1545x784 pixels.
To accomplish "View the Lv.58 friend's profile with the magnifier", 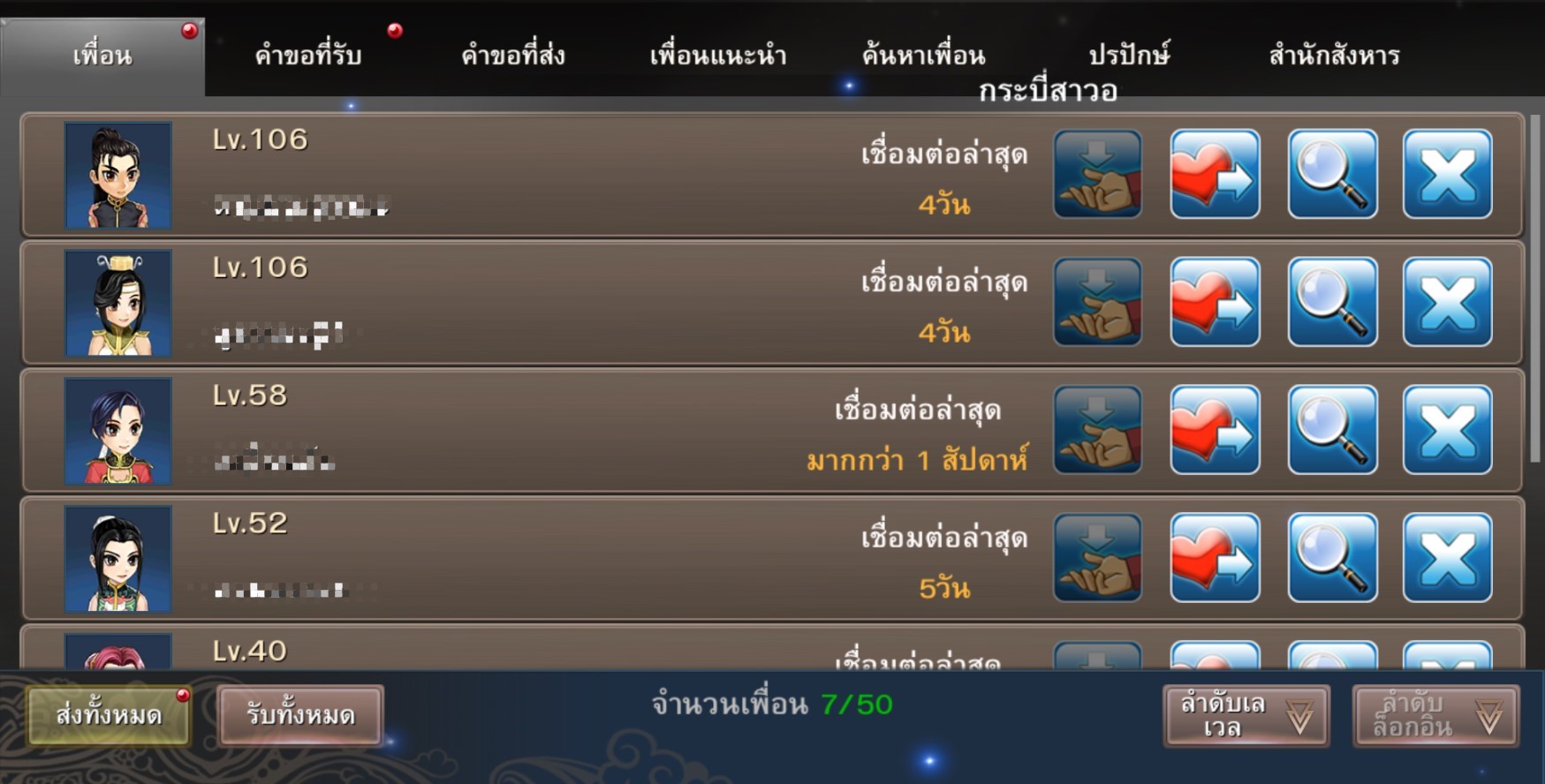I will pos(1332,430).
